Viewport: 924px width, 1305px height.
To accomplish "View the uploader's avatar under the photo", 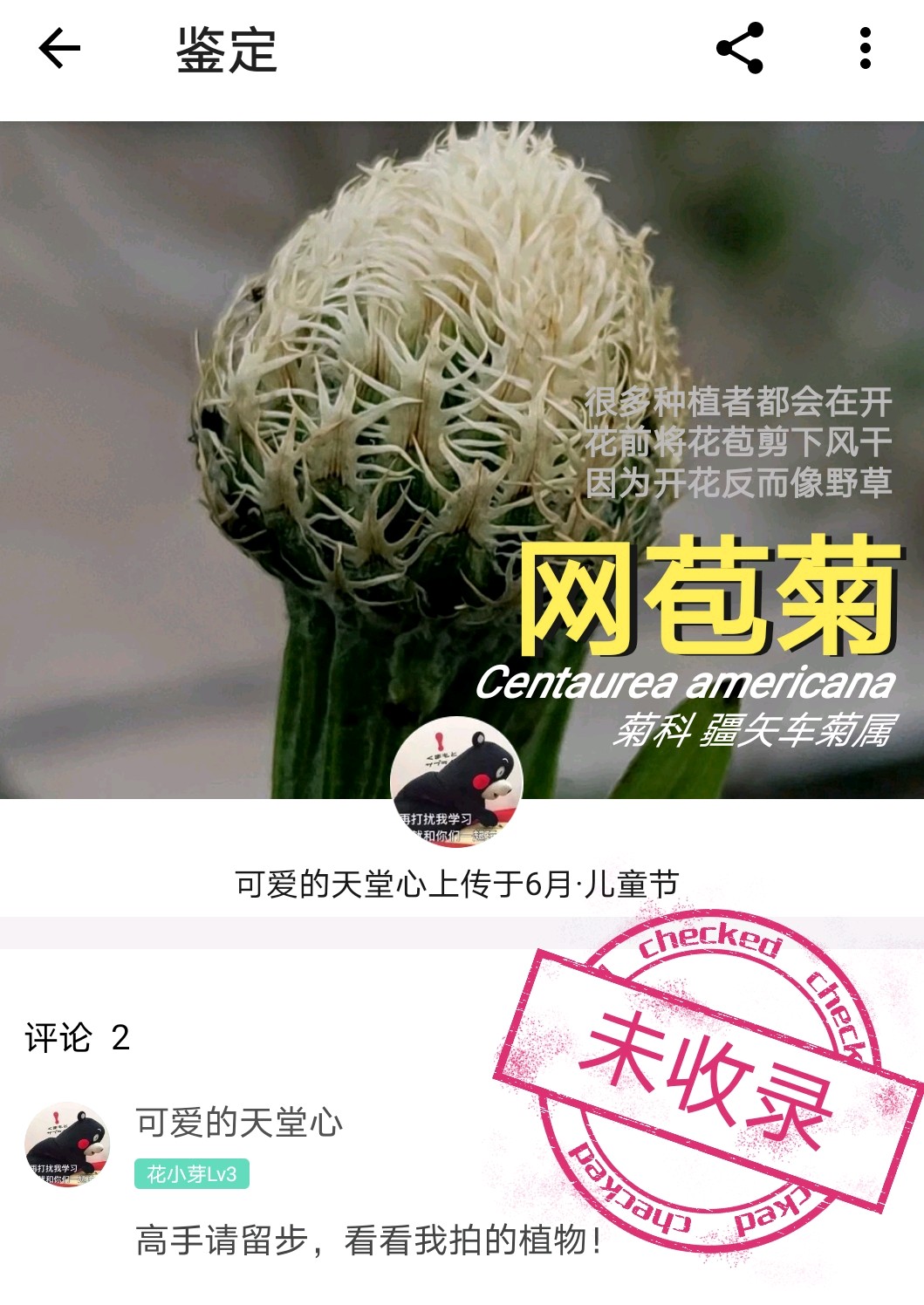I will tap(456, 782).
